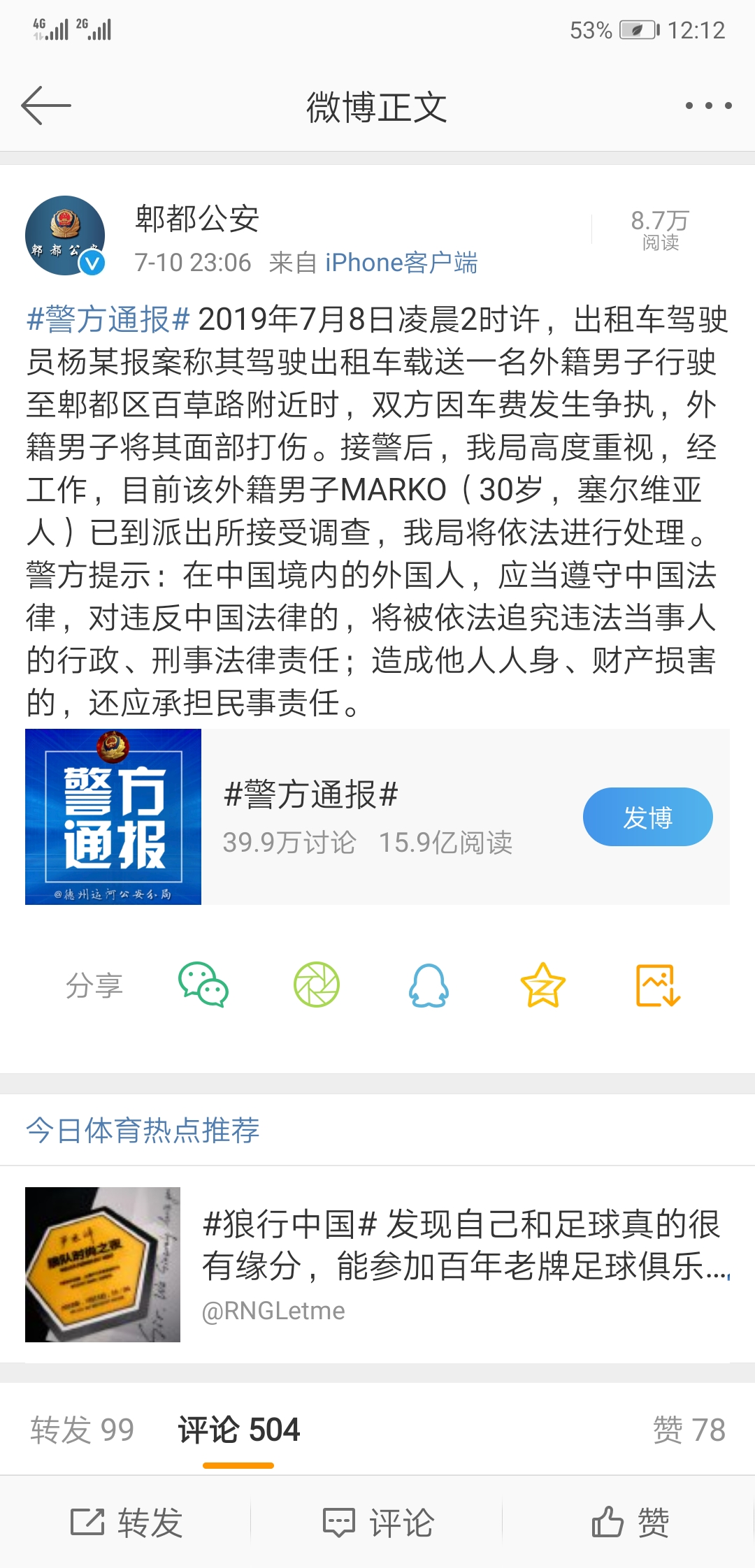Open 郫都公安 profile avatar

(x=65, y=235)
